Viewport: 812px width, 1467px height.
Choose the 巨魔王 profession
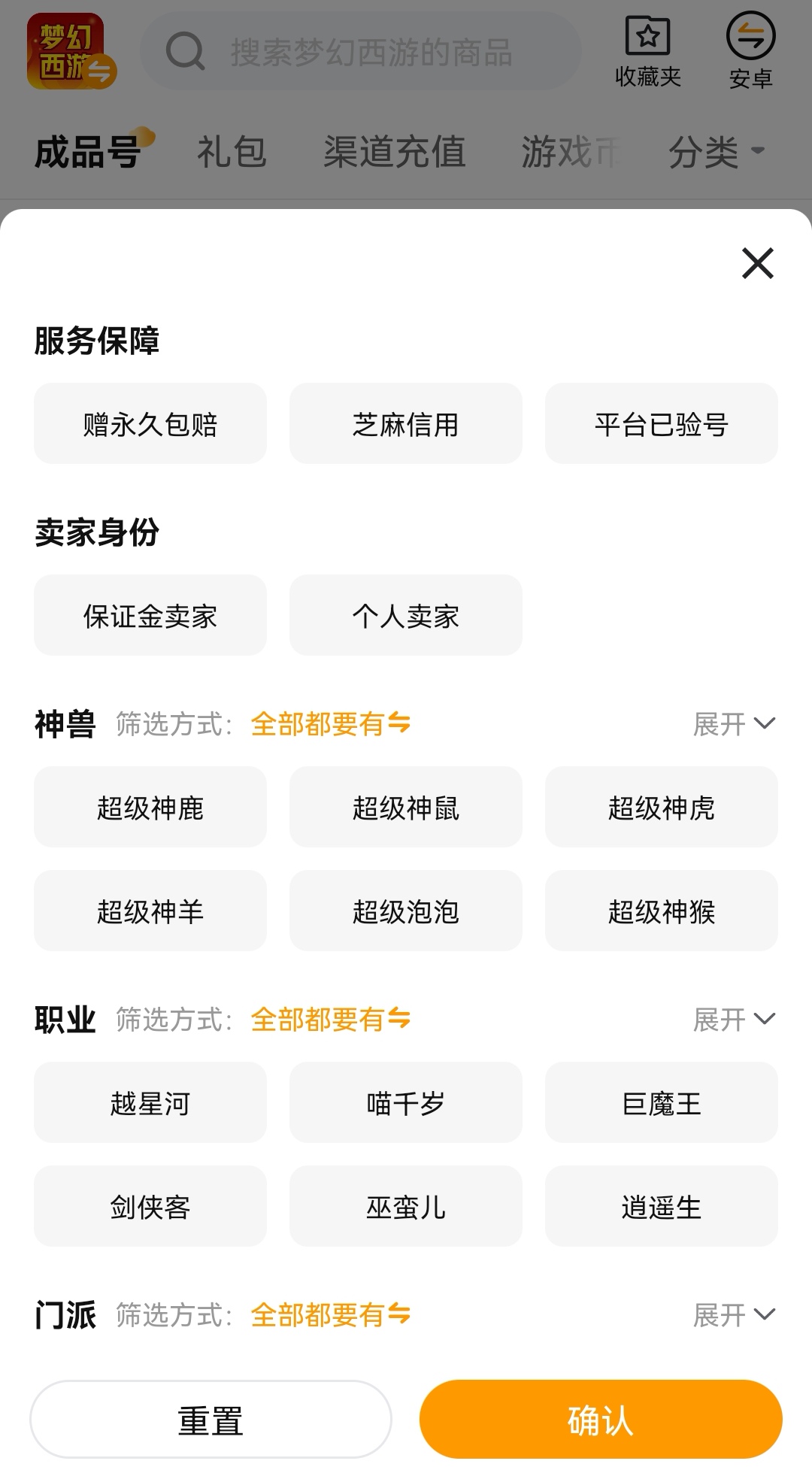661,1103
